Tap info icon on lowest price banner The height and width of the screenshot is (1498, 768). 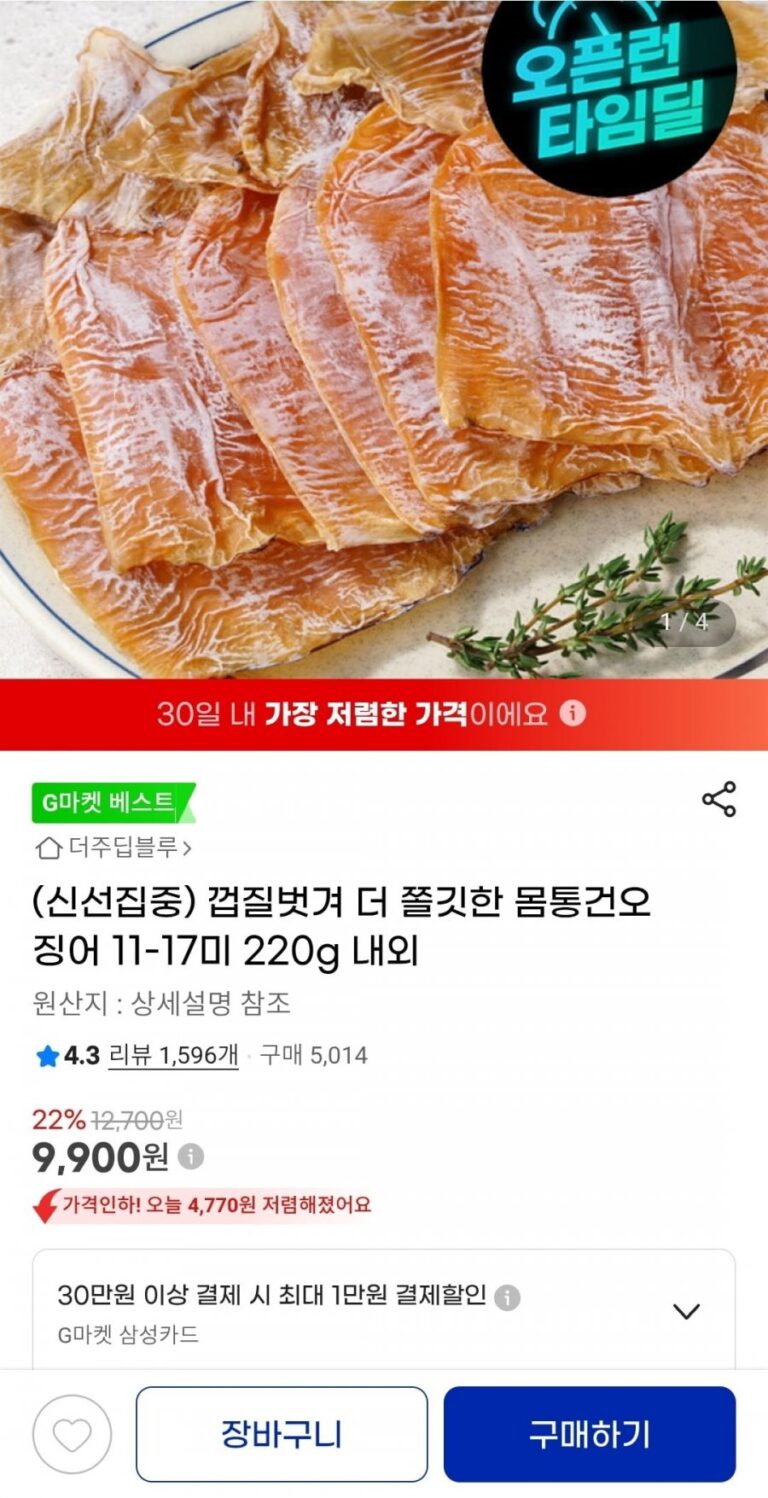pyautogui.click(x=572, y=714)
